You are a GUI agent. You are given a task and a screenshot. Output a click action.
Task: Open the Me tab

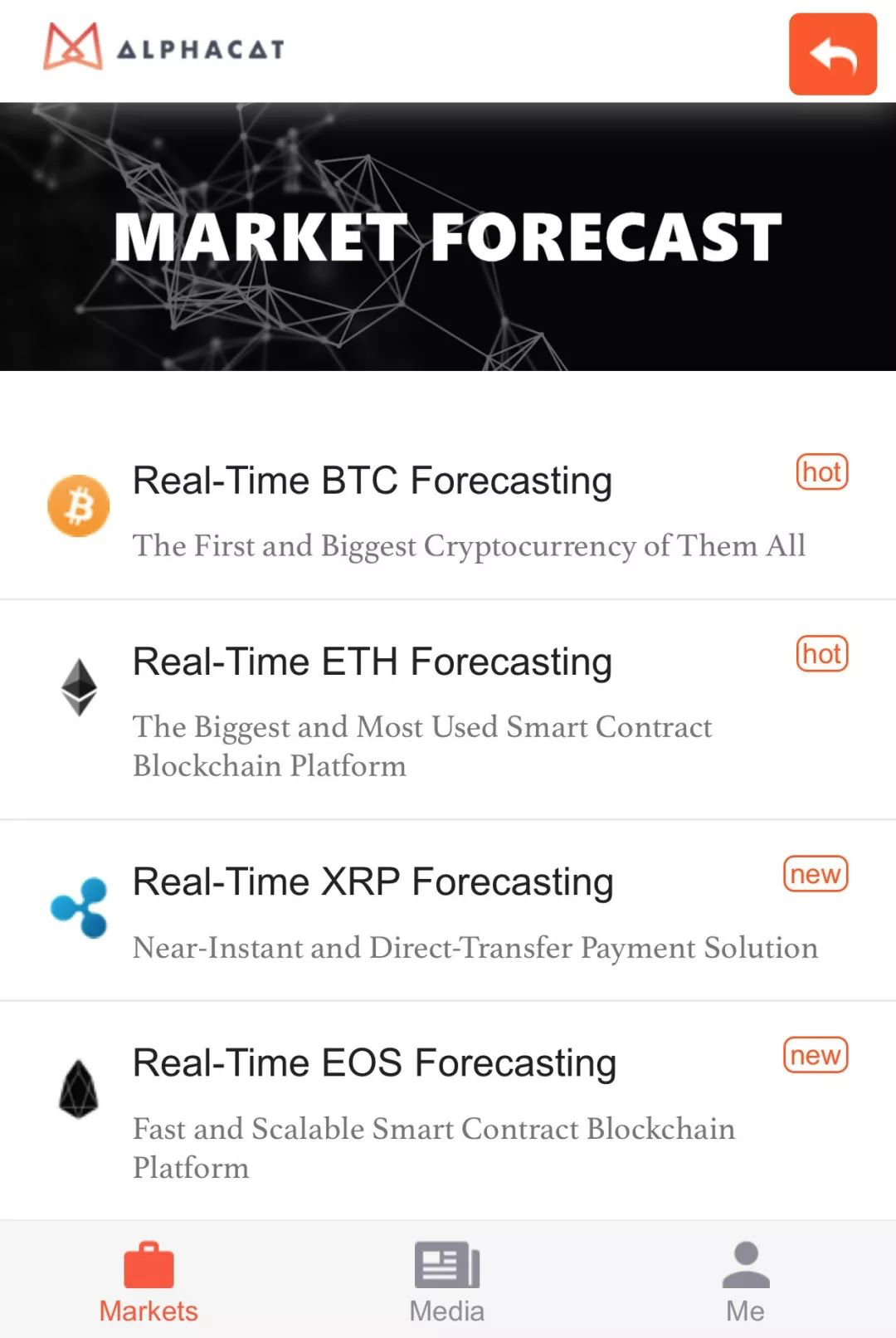point(745,1282)
